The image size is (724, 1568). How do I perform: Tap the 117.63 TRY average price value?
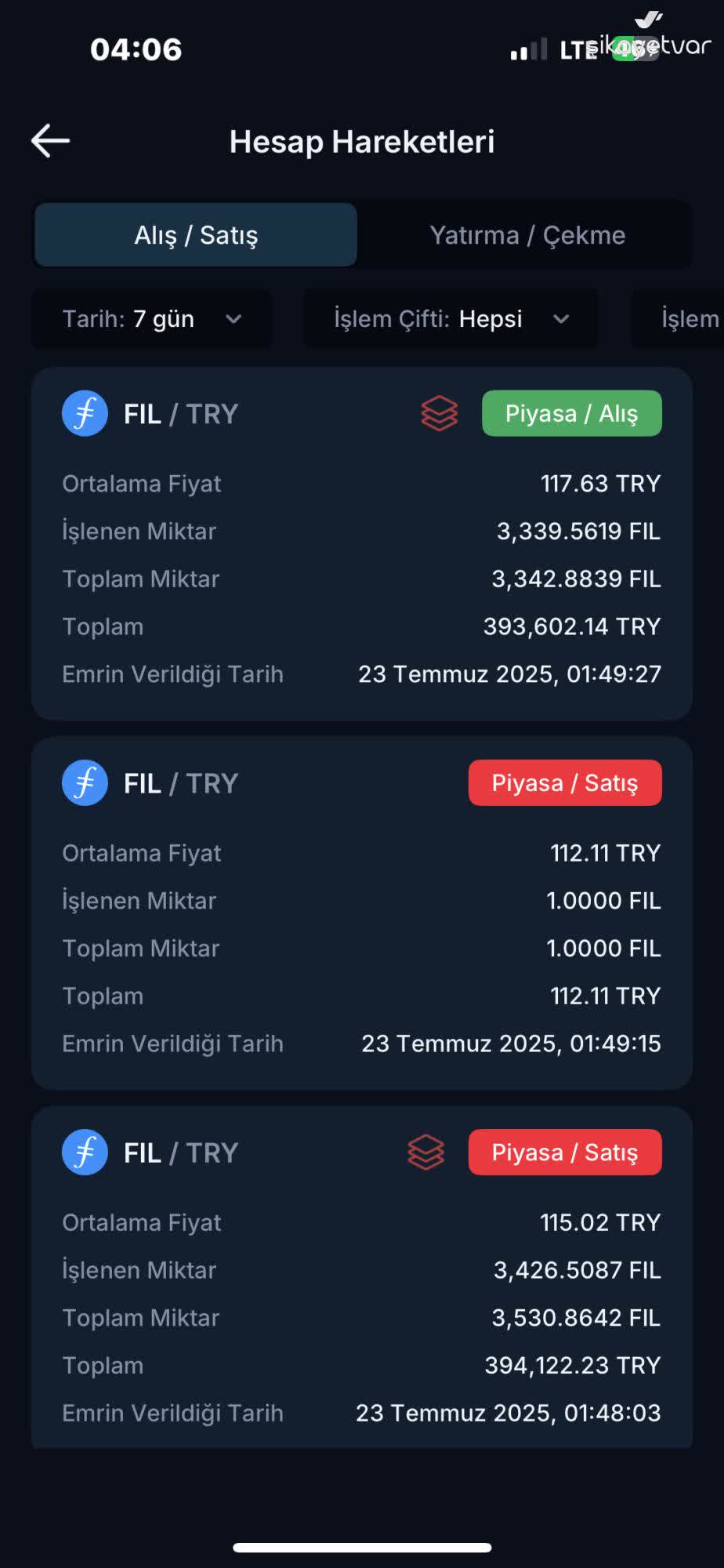coord(600,484)
